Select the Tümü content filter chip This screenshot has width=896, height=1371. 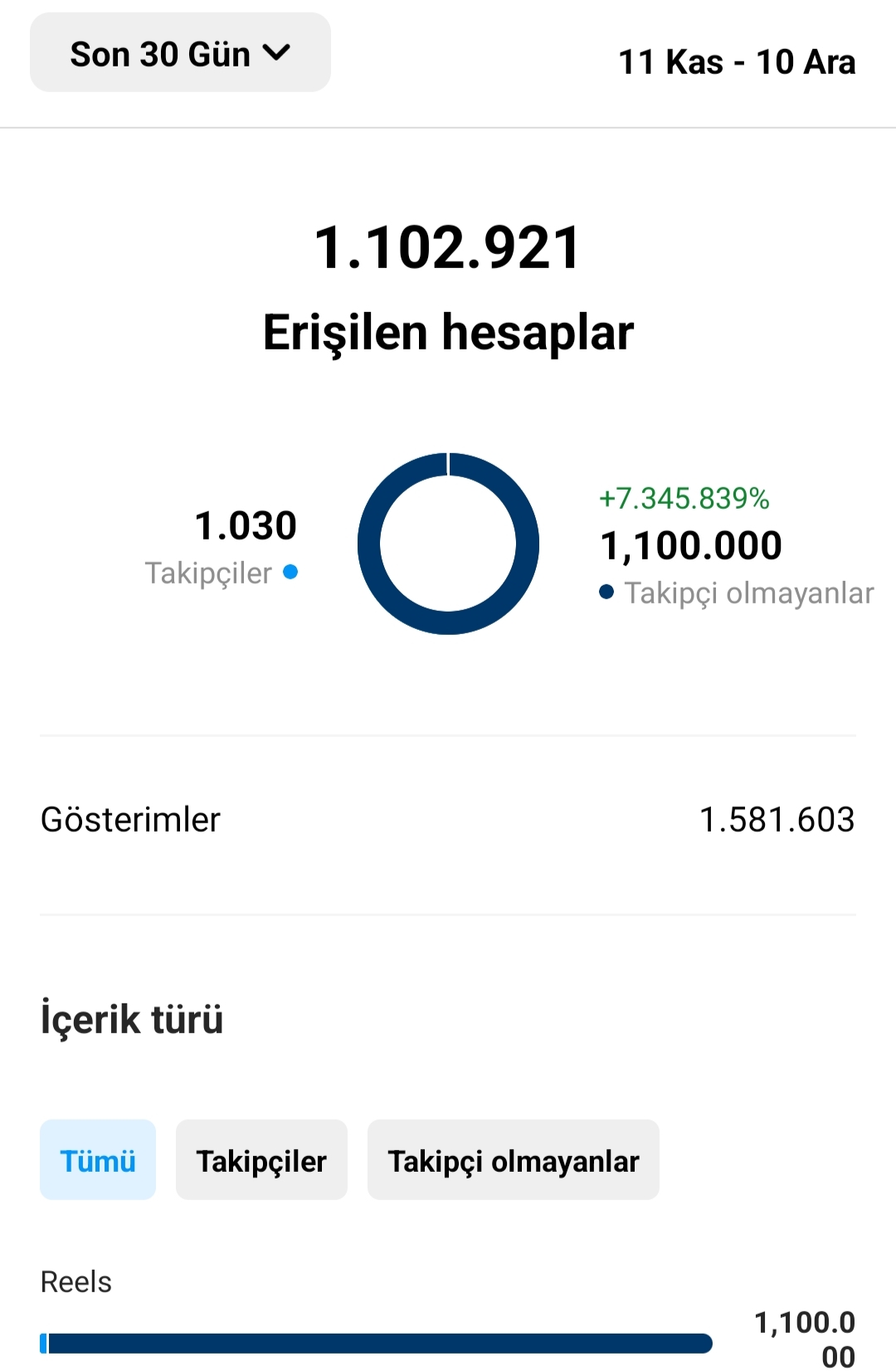pyautogui.click(x=98, y=1159)
